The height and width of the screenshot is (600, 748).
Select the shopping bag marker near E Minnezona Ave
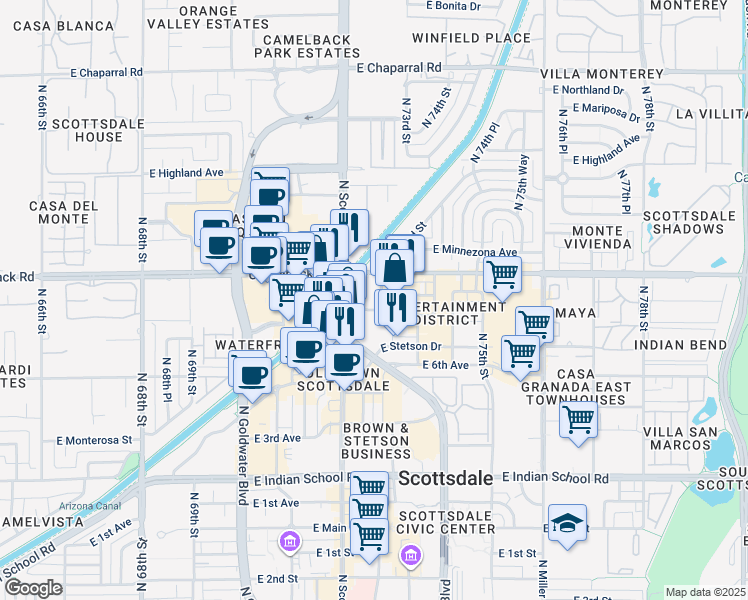click(395, 270)
